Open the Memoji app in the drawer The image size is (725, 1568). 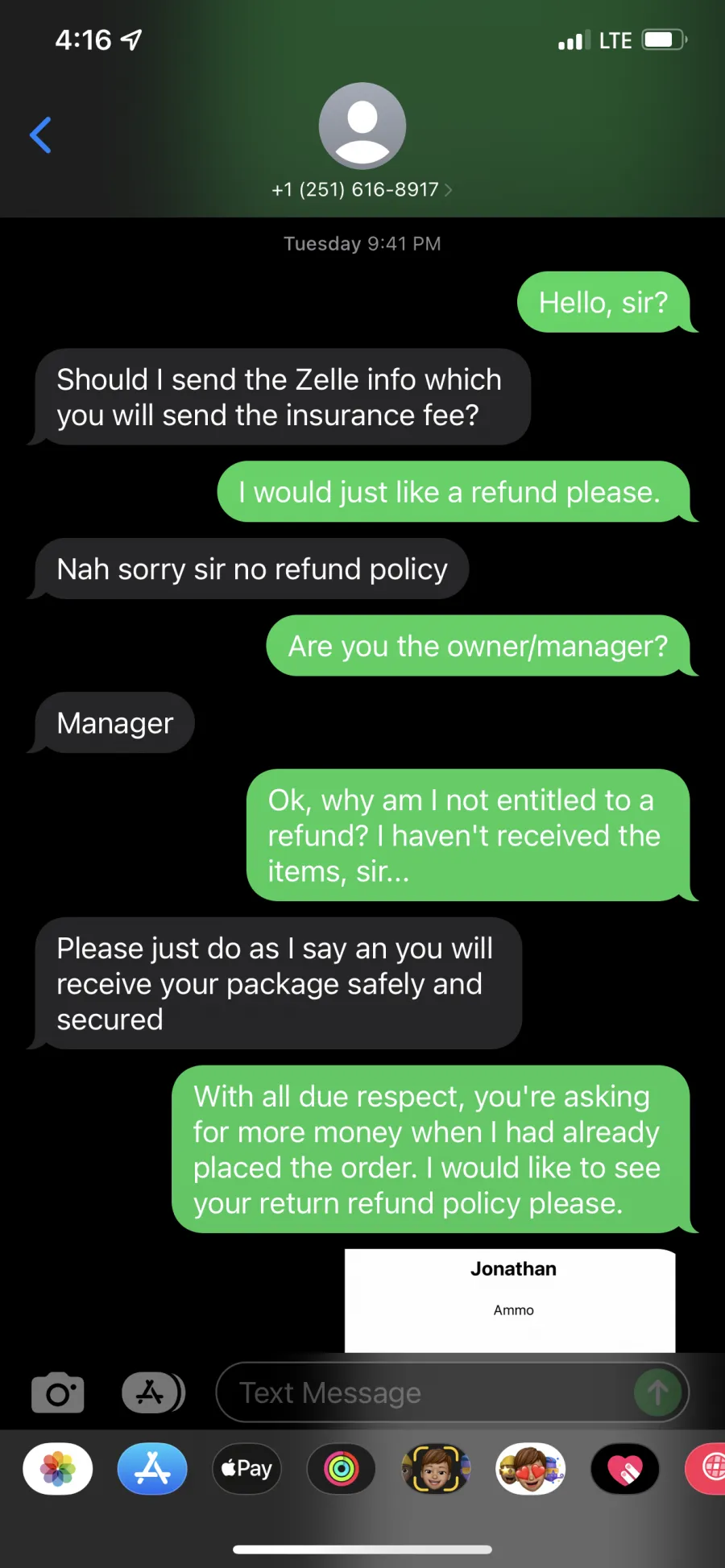point(436,1469)
